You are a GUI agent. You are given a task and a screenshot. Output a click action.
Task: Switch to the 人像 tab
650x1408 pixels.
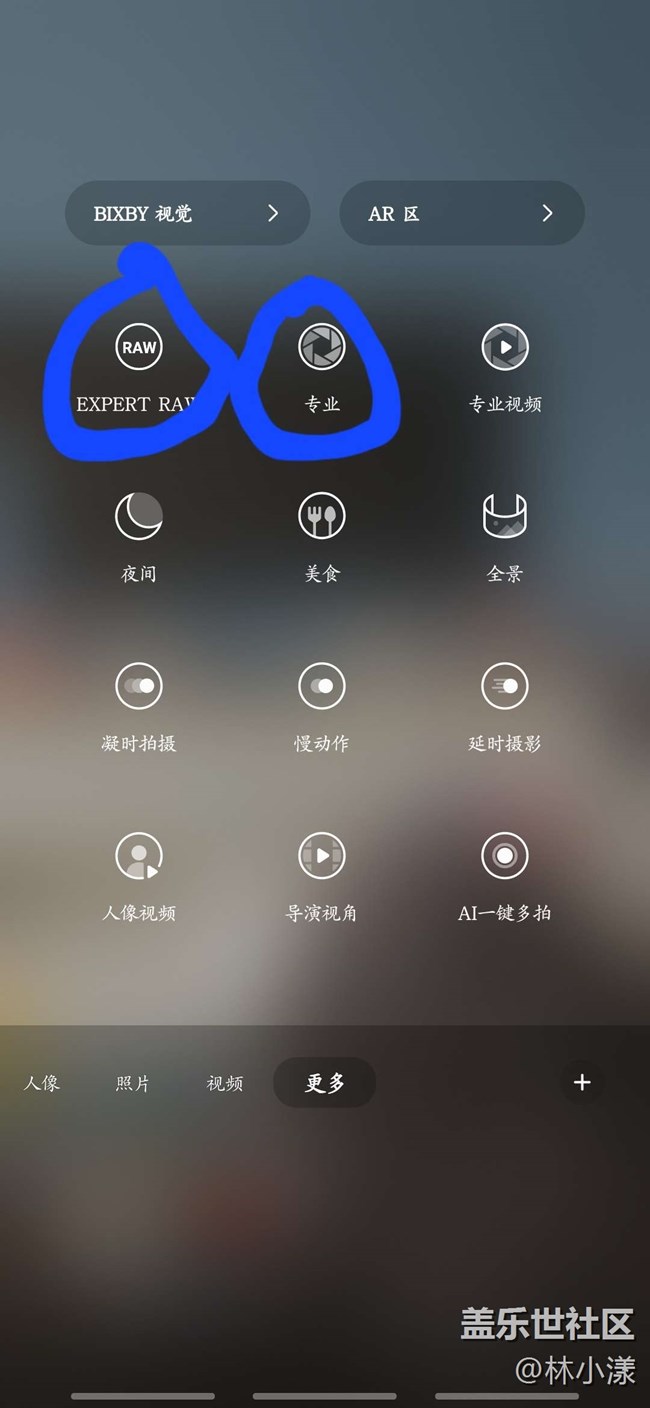42,1083
